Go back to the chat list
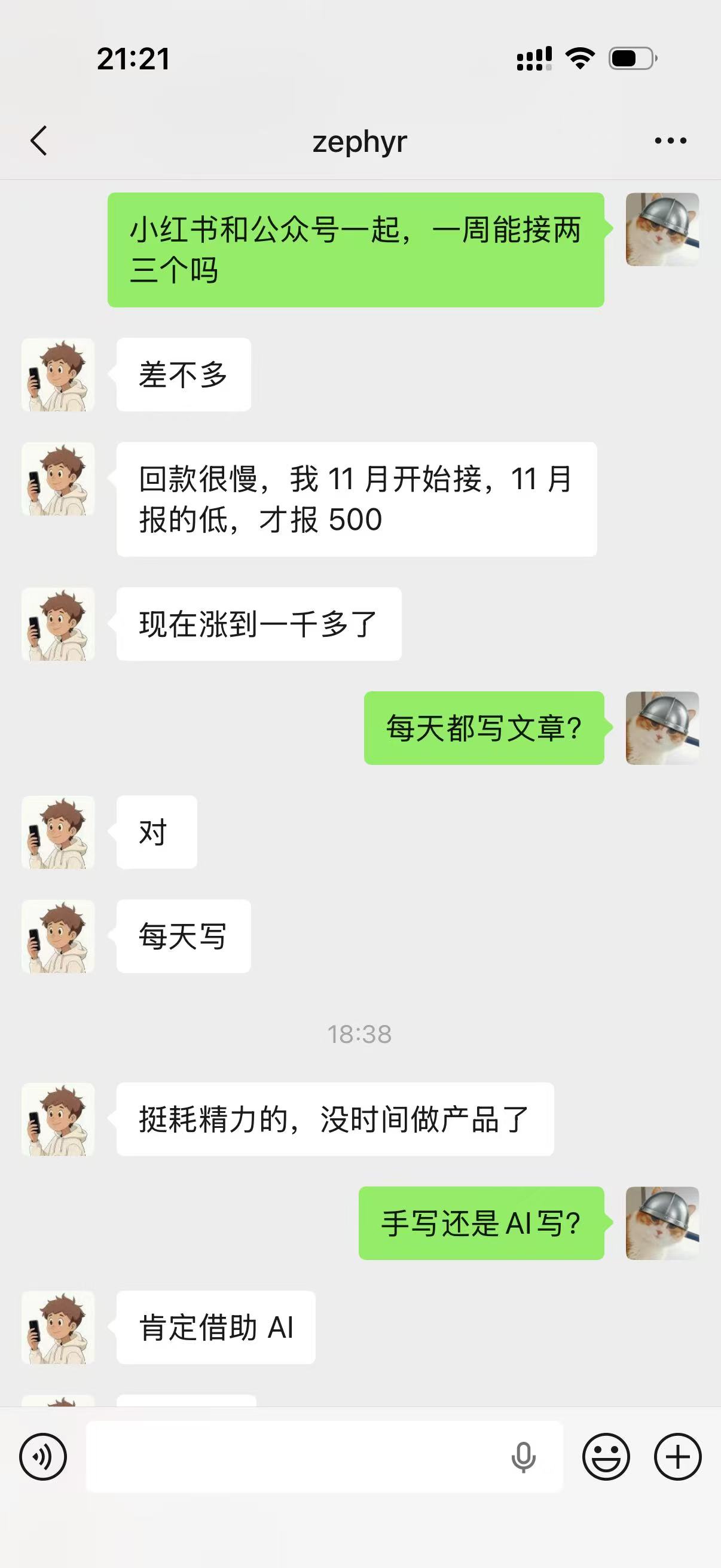 click(39, 141)
